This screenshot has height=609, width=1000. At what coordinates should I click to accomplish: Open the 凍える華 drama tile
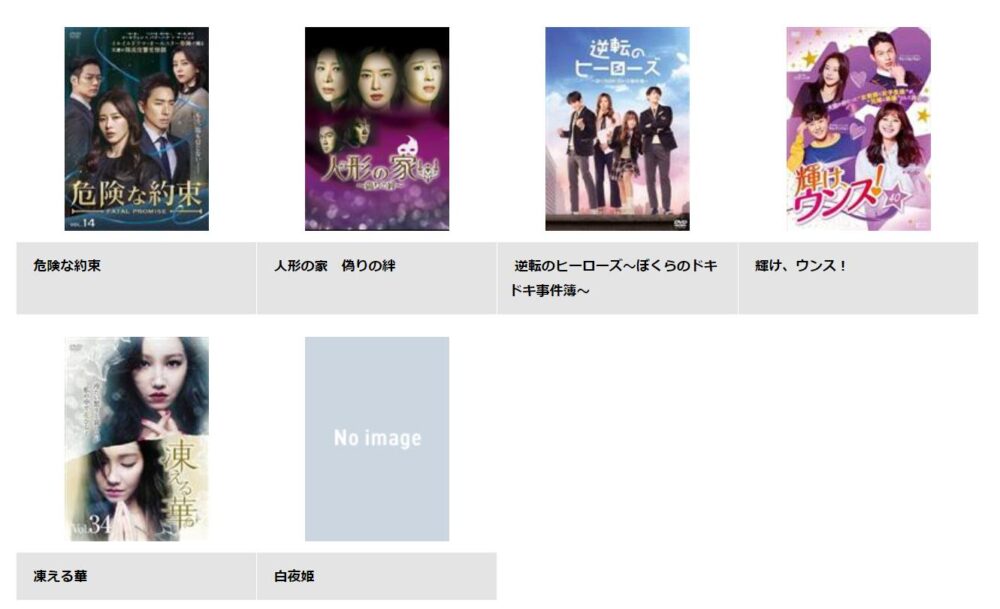(x=137, y=439)
